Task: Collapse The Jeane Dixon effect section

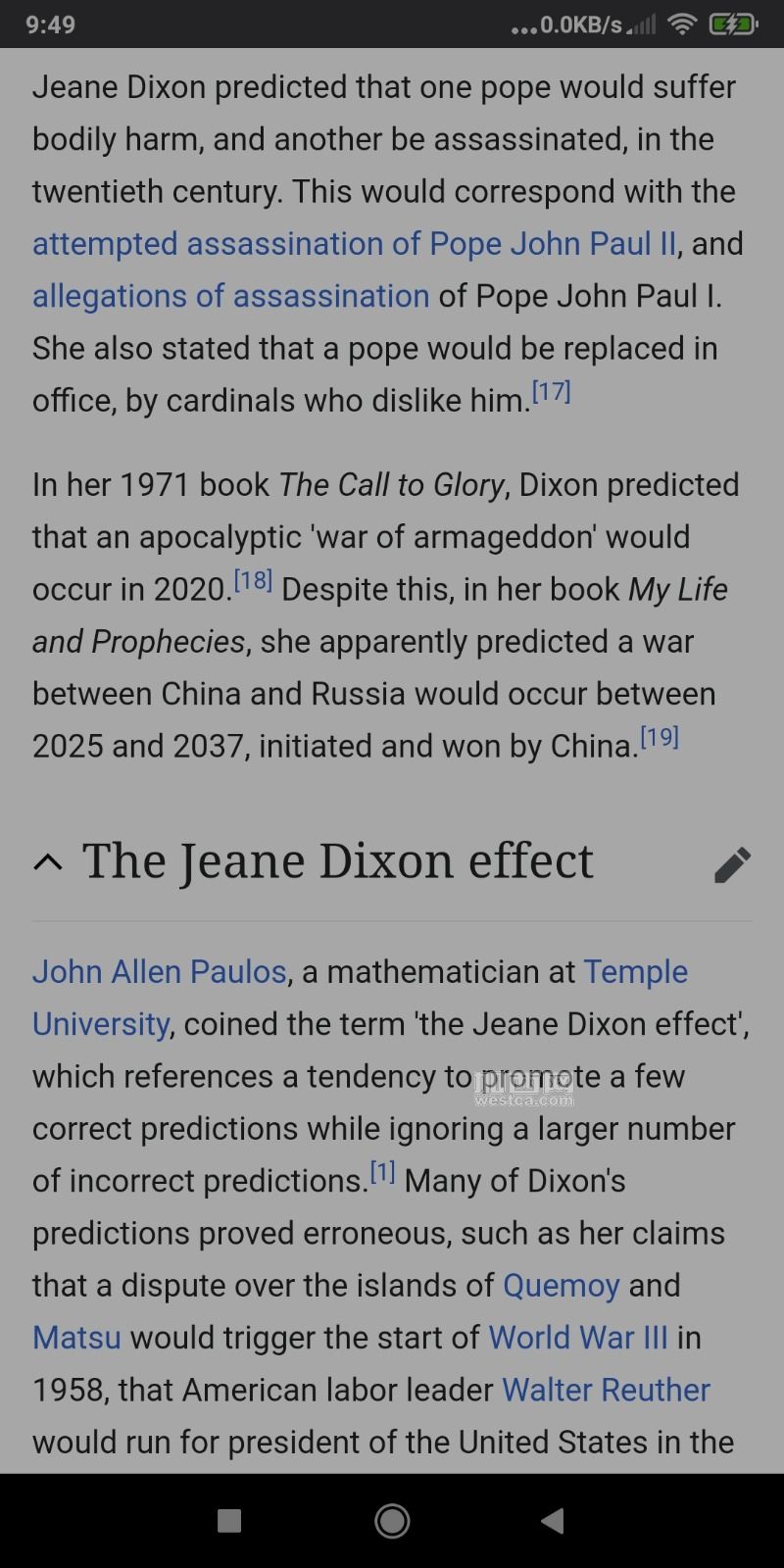Action: click(x=48, y=861)
